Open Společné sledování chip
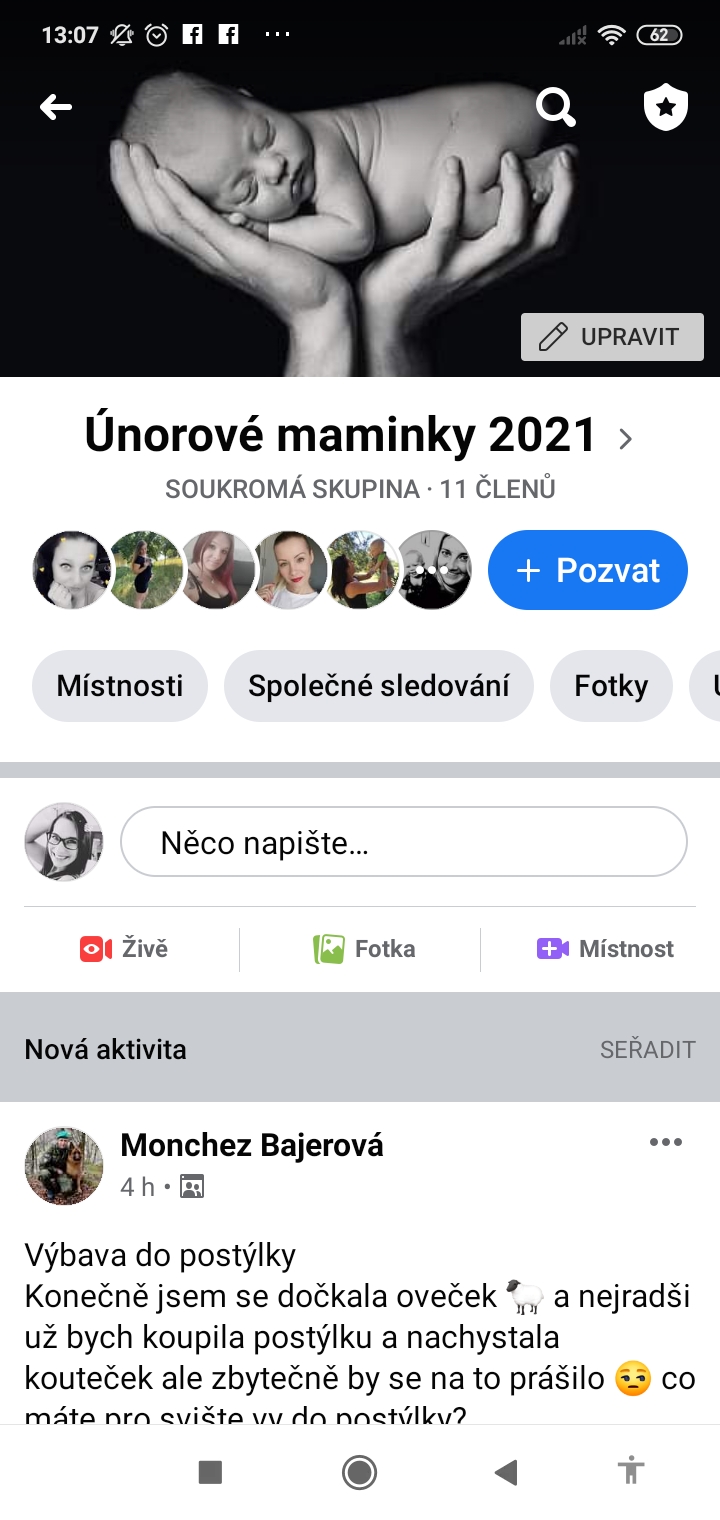Image resolution: width=720 pixels, height=1520 pixels. click(379, 686)
